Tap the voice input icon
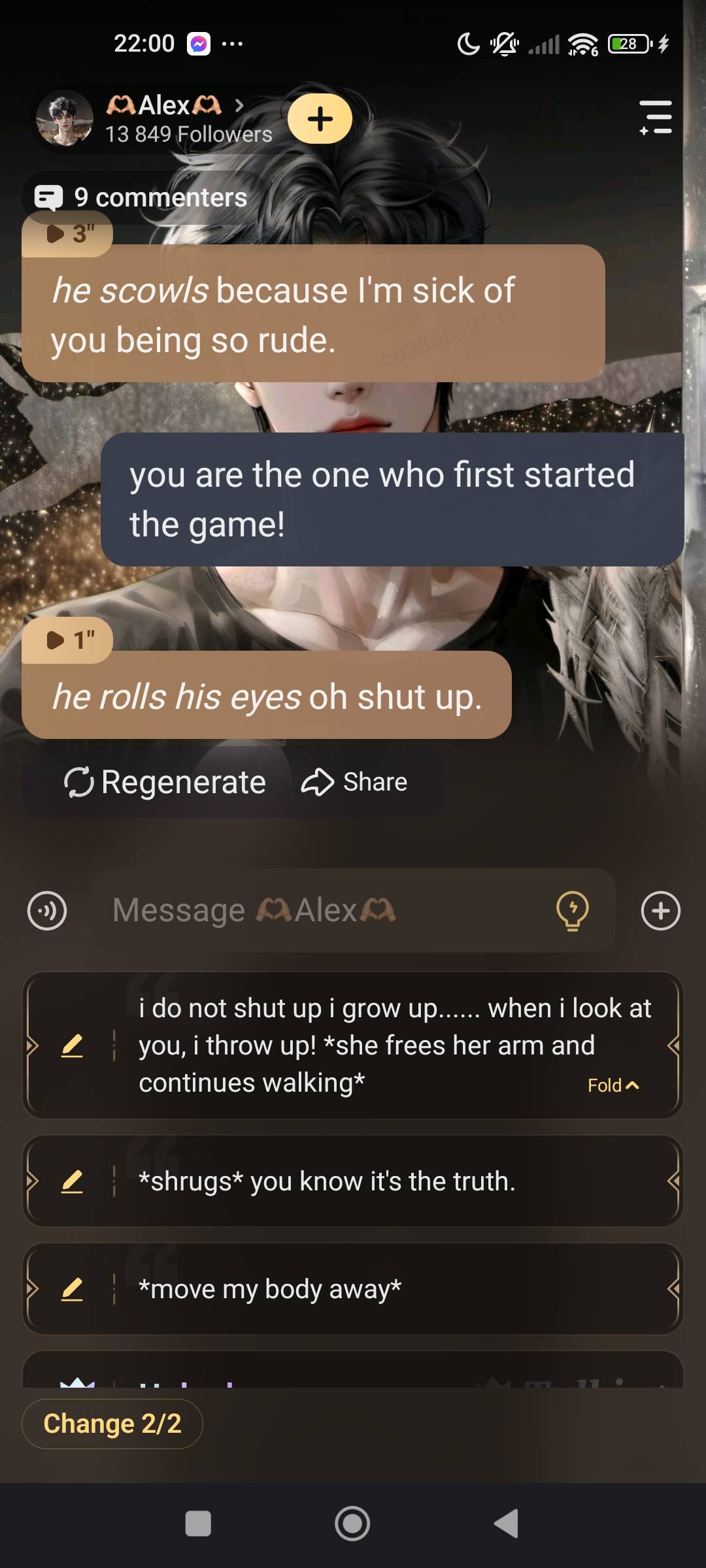Viewport: 706px width, 1568px height. click(x=47, y=910)
